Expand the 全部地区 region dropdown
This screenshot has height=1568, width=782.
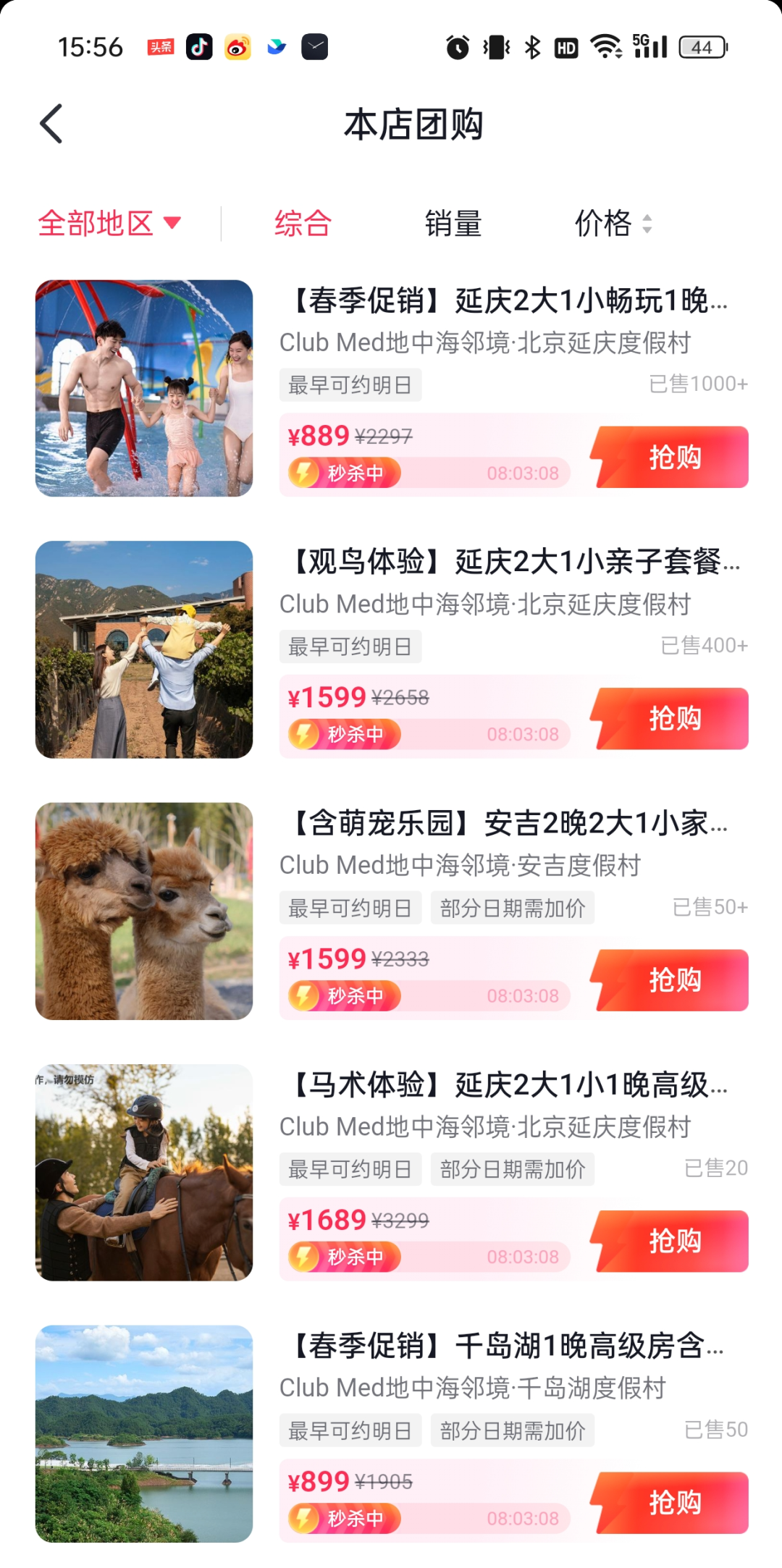click(x=109, y=223)
